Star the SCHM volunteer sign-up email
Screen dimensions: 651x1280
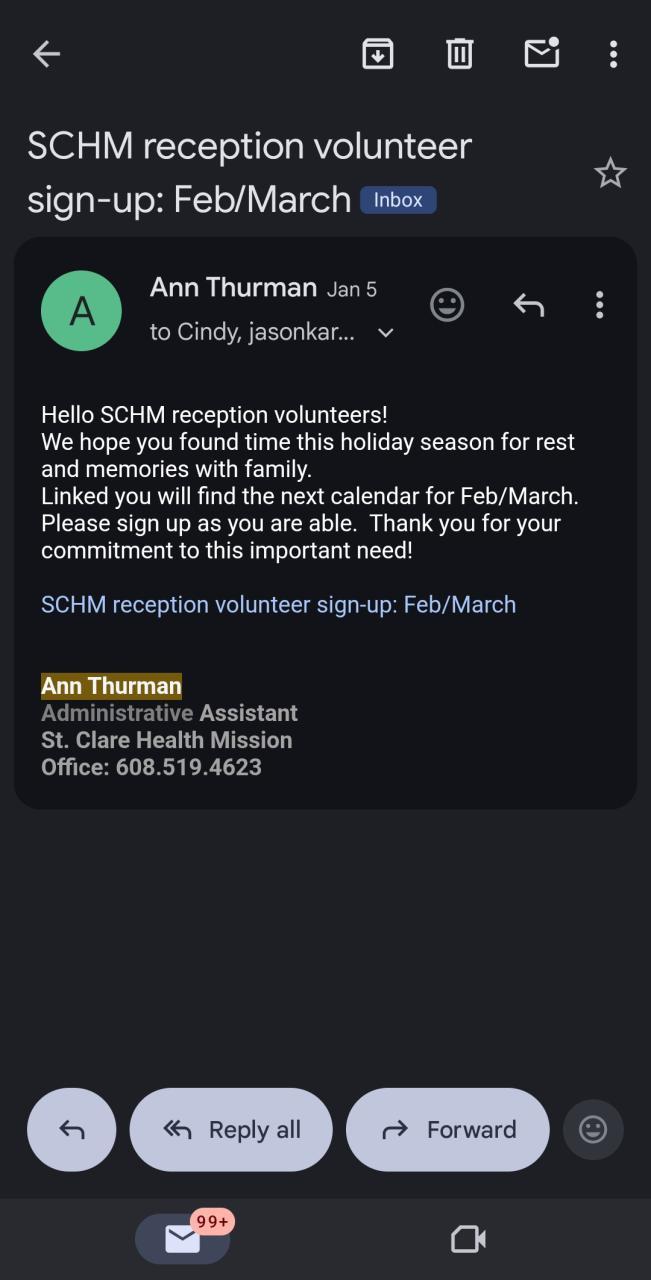[610, 174]
